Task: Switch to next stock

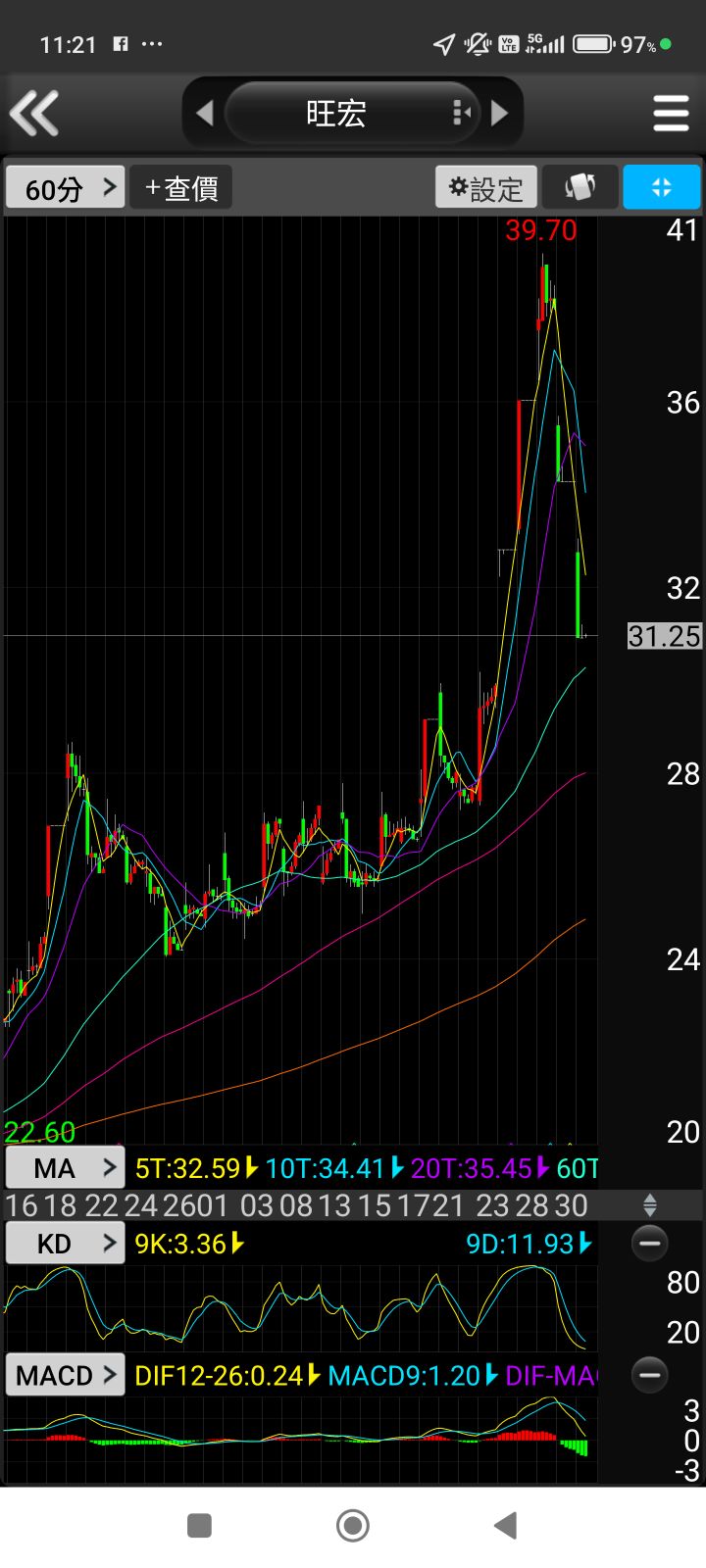Action: coord(500,113)
